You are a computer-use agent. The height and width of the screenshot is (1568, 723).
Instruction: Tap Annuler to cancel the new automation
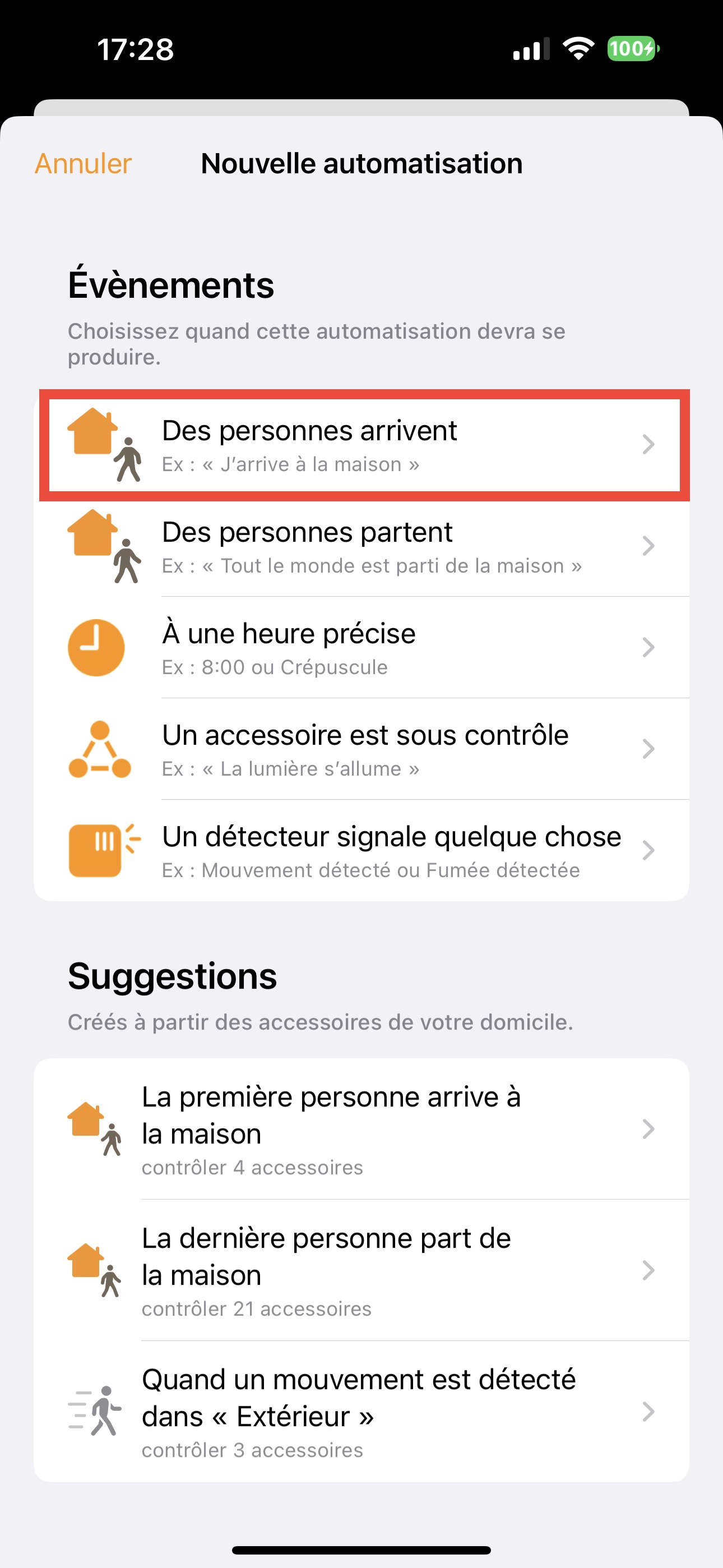coord(84,164)
